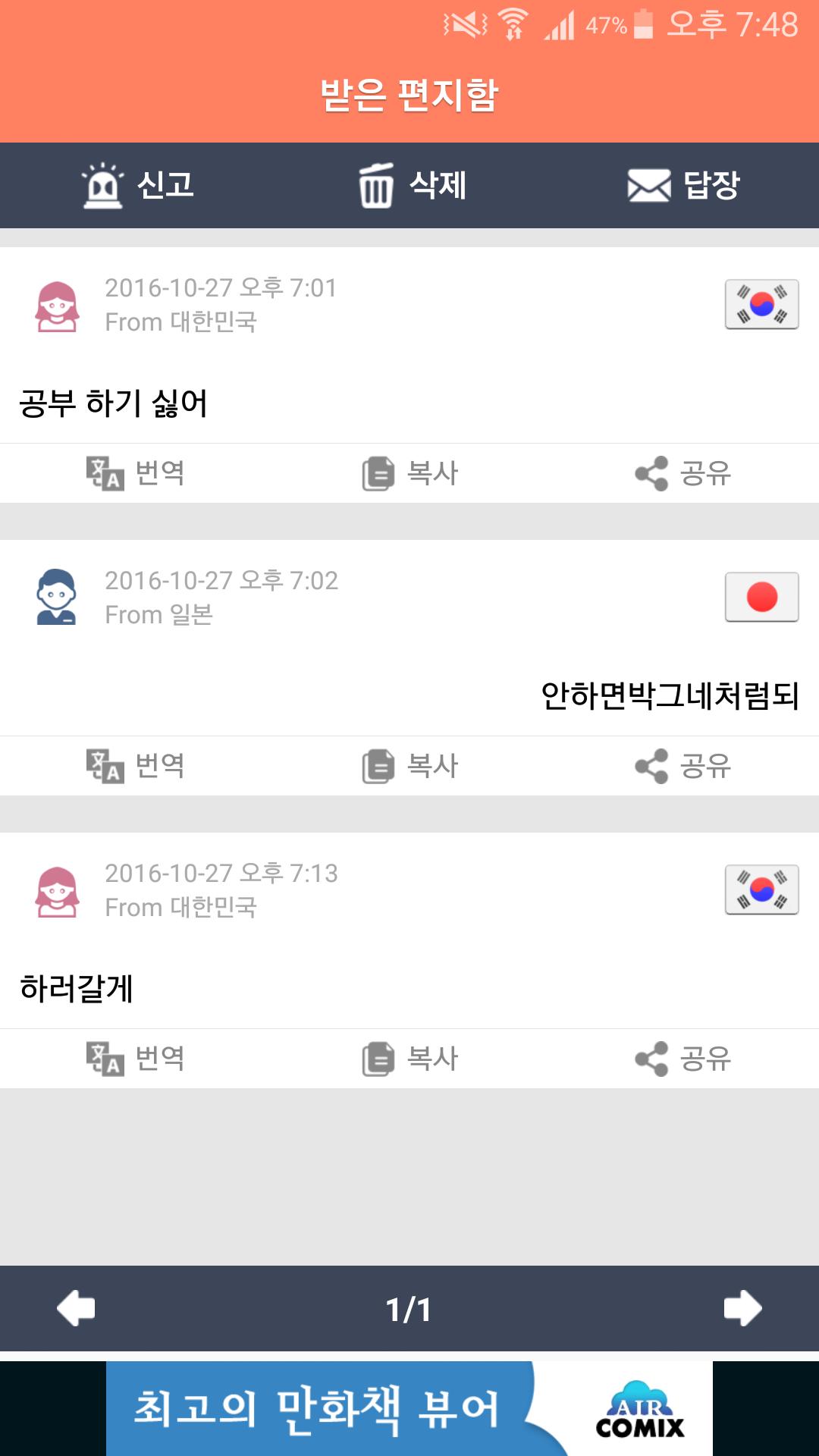Translate the 하러갈게 message
Viewport: 819px width, 1456px height.
tap(136, 1059)
